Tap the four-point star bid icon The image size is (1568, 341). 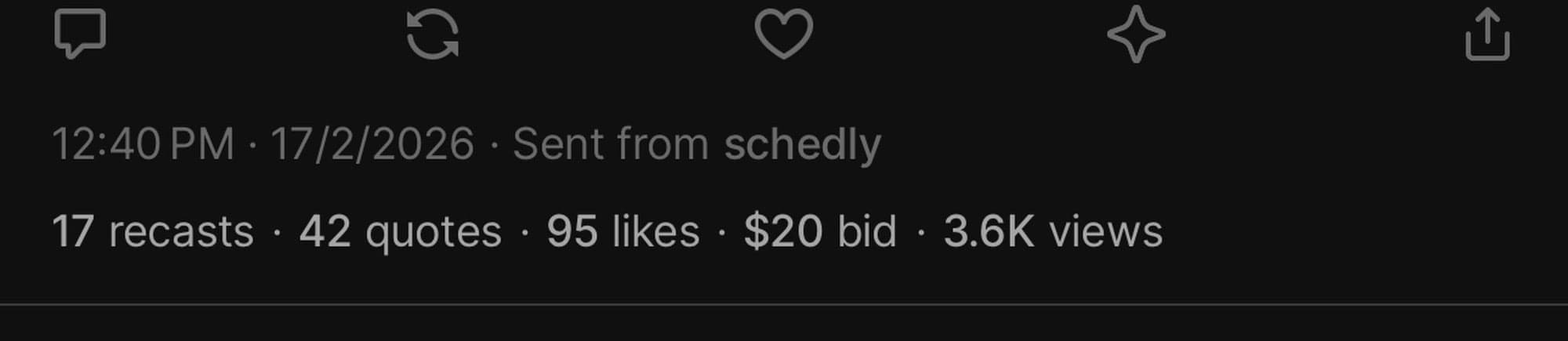(1136, 34)
